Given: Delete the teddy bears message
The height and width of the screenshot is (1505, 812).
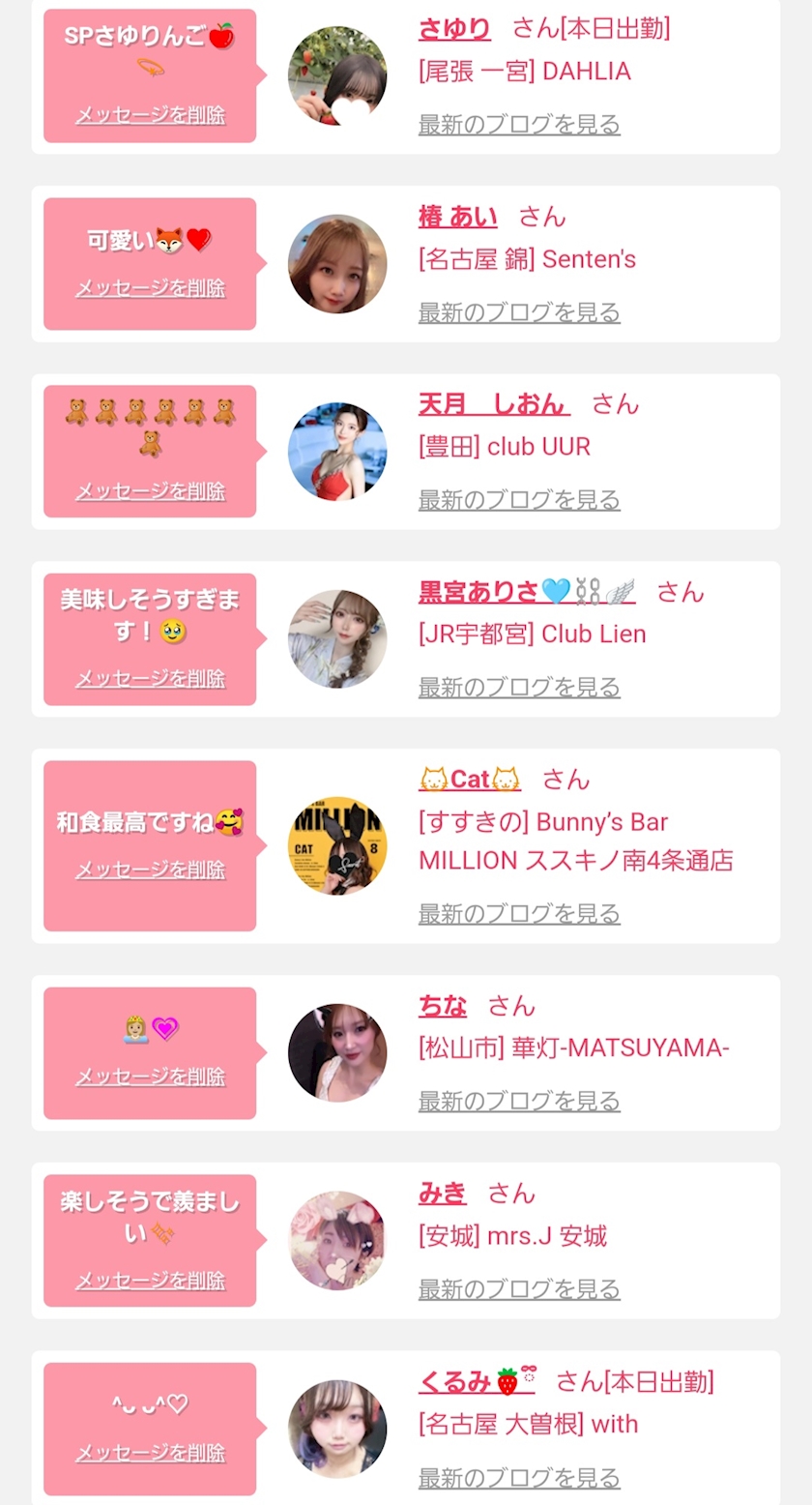Looking at the screenshot, I should [150, 491].
